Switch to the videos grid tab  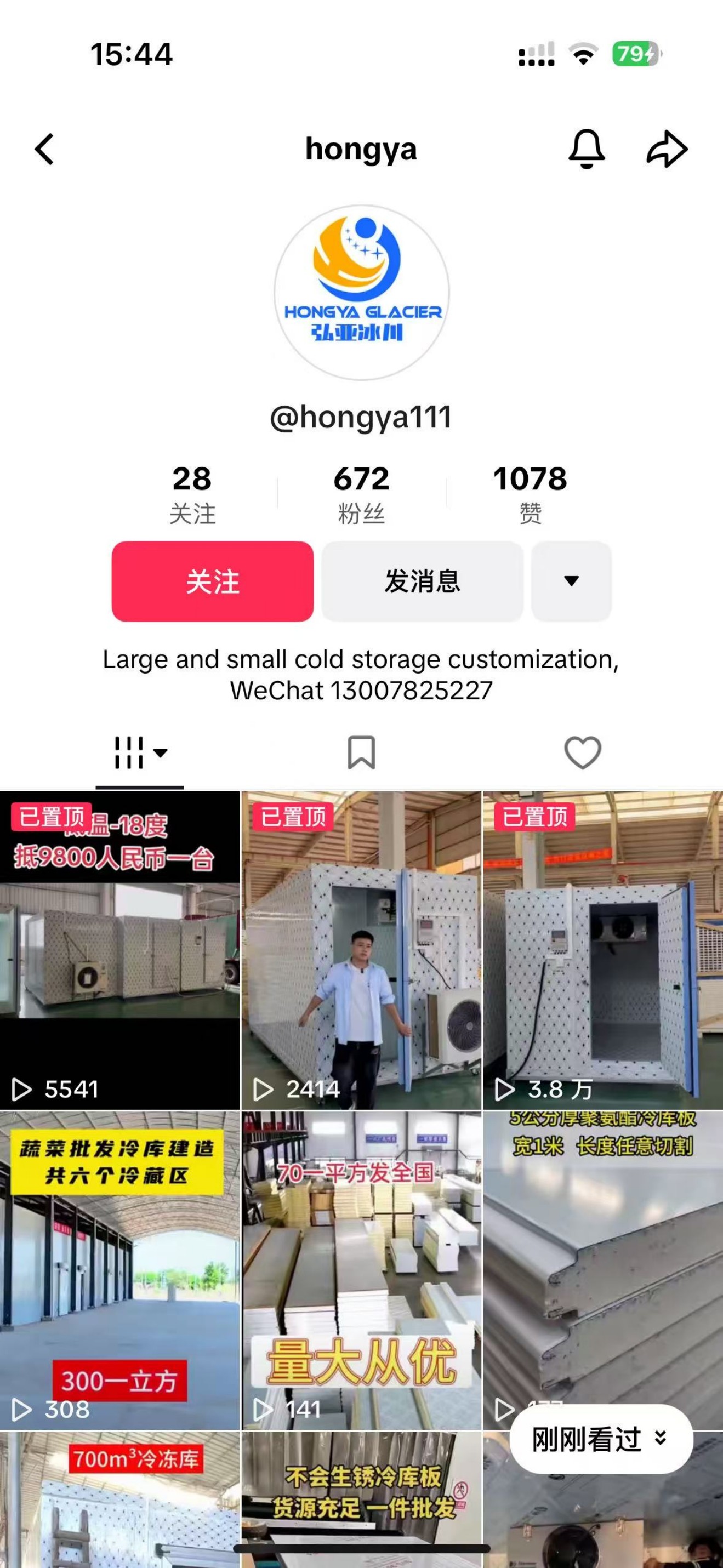tap(140, 753)
